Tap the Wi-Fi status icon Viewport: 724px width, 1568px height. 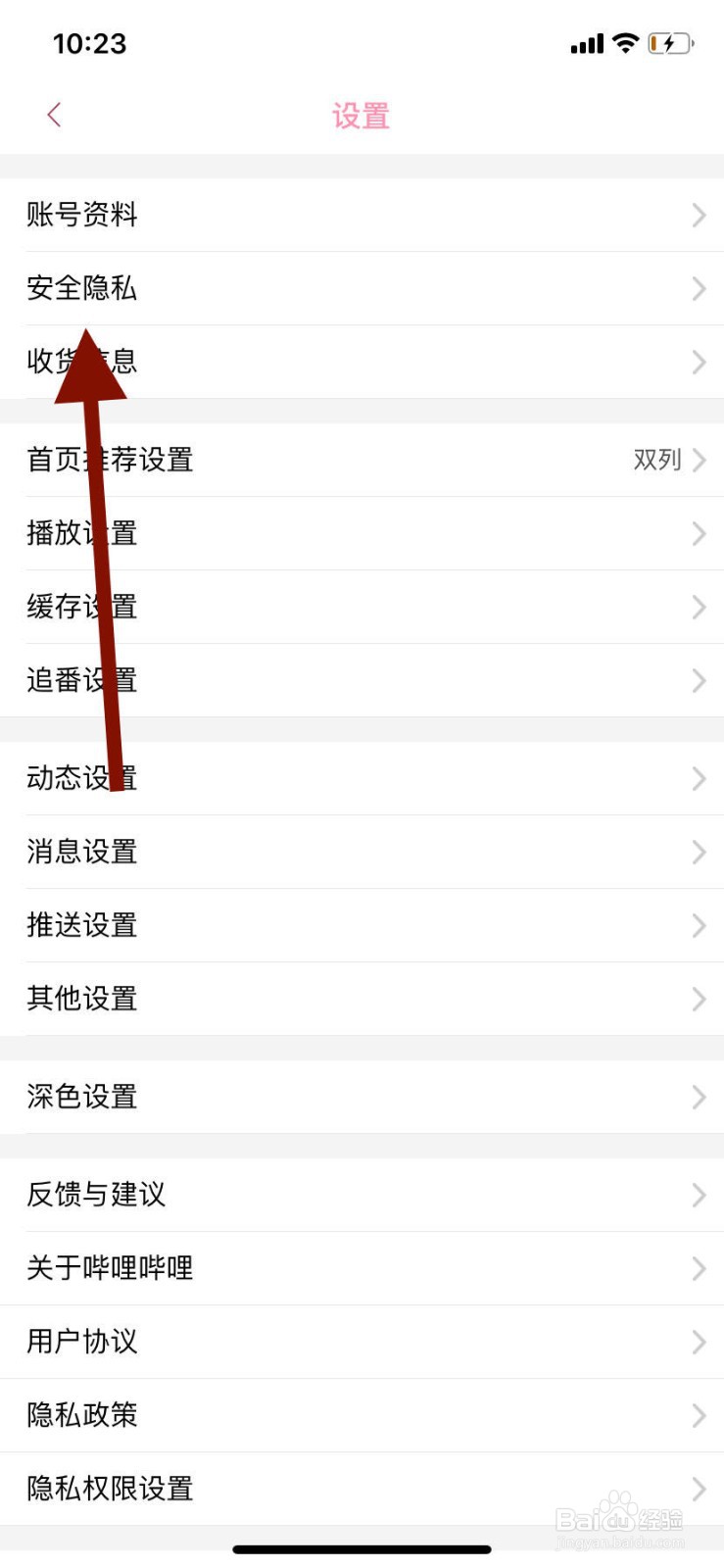[x=624, y=43]
